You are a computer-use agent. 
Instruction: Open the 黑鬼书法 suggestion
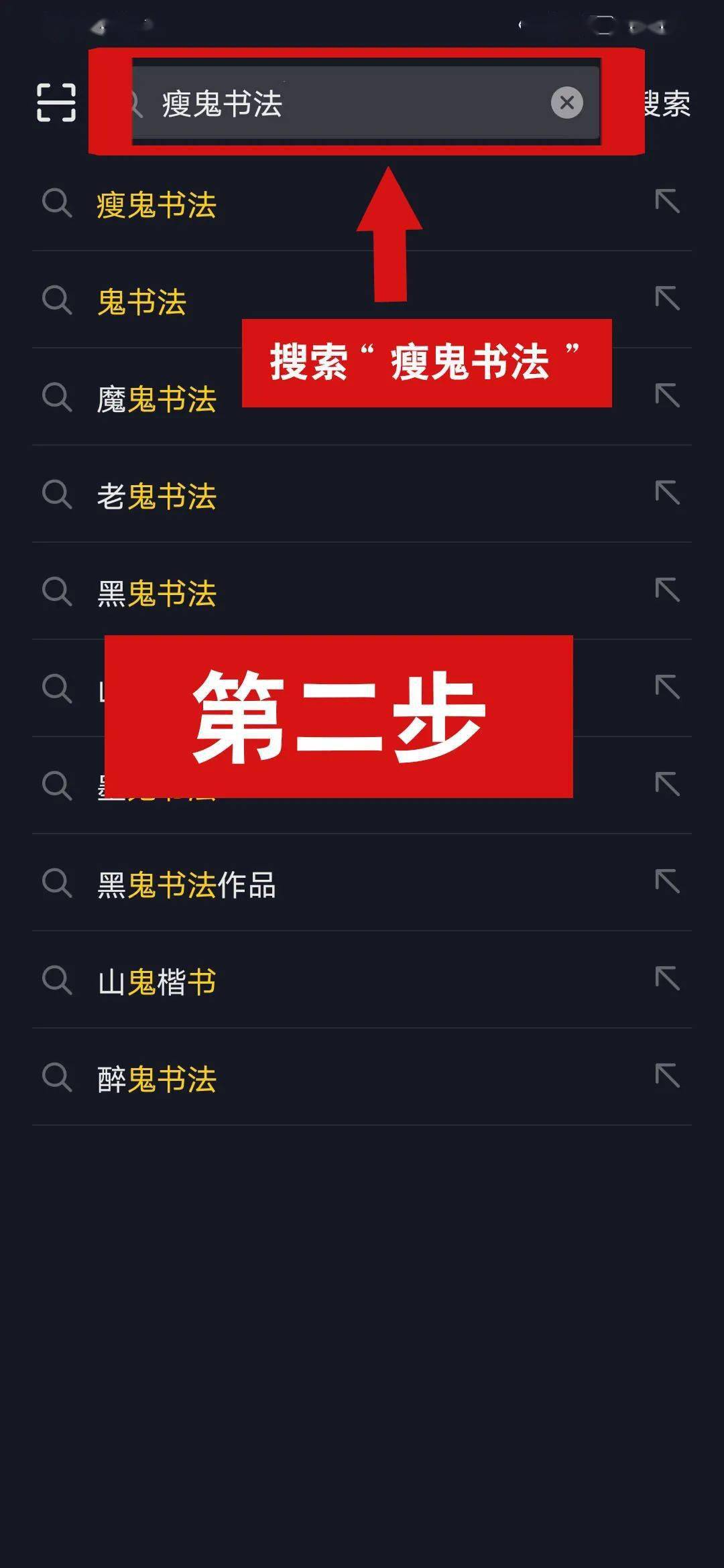point(362,592)
